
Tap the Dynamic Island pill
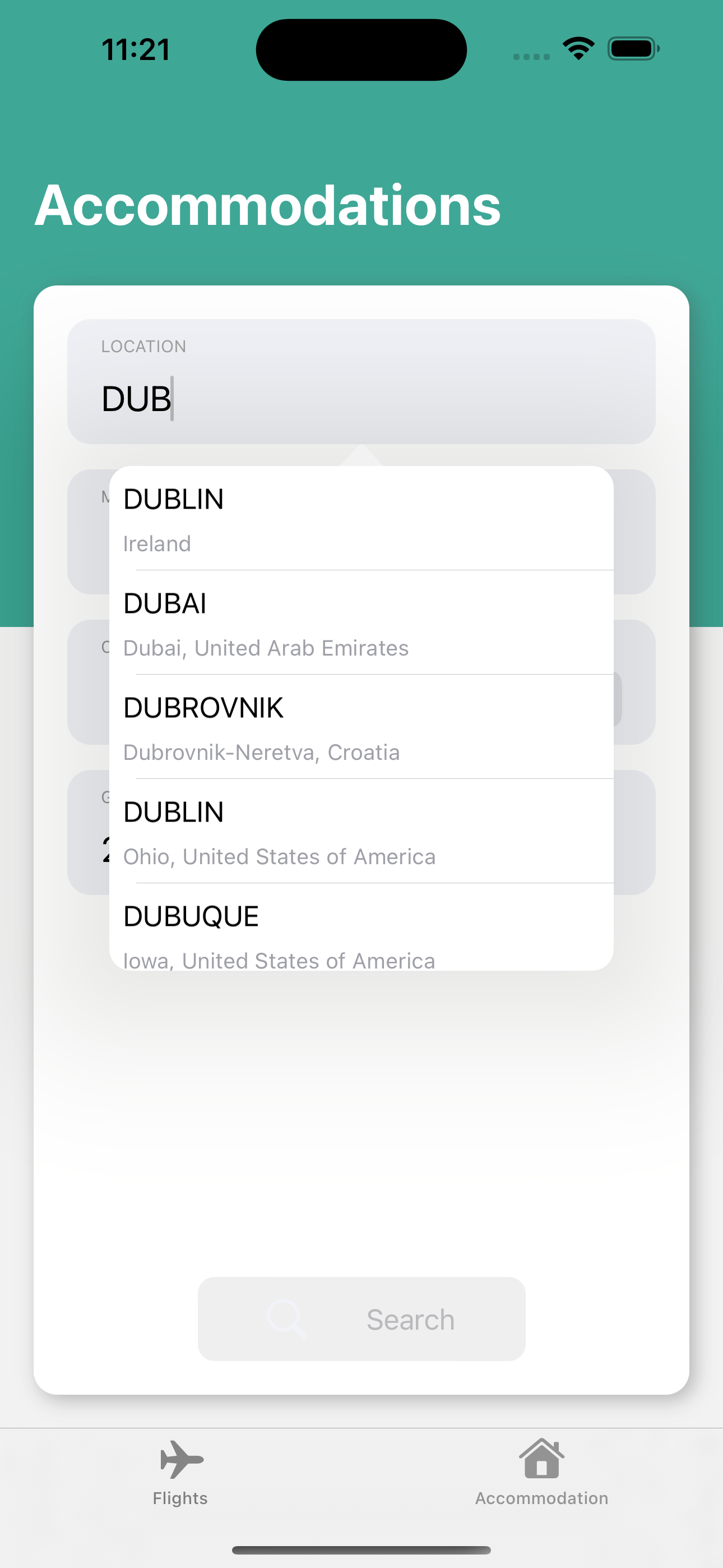(x=361, y=49)
